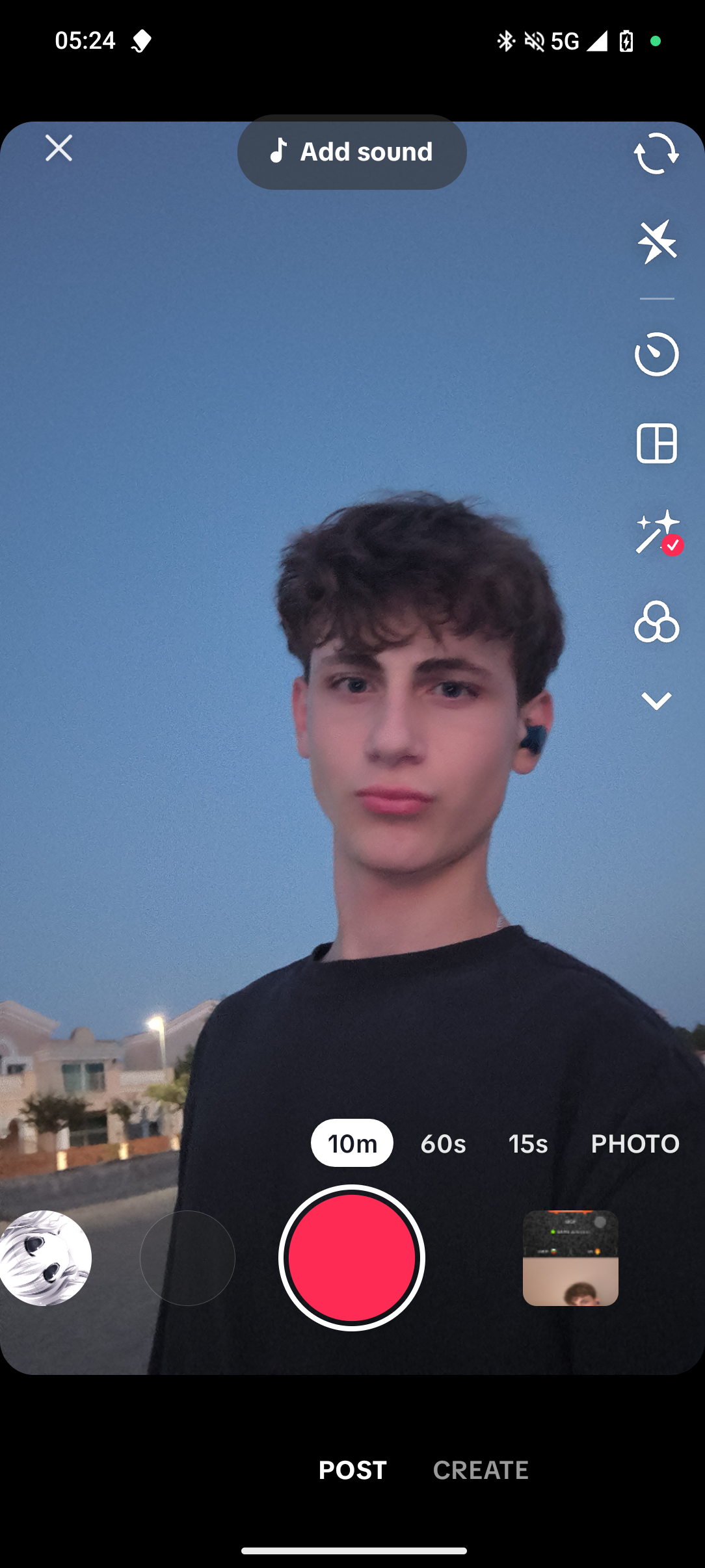The image size is (705, 1568).
Task: Flip the camera
Action: (x=656, y=153)
